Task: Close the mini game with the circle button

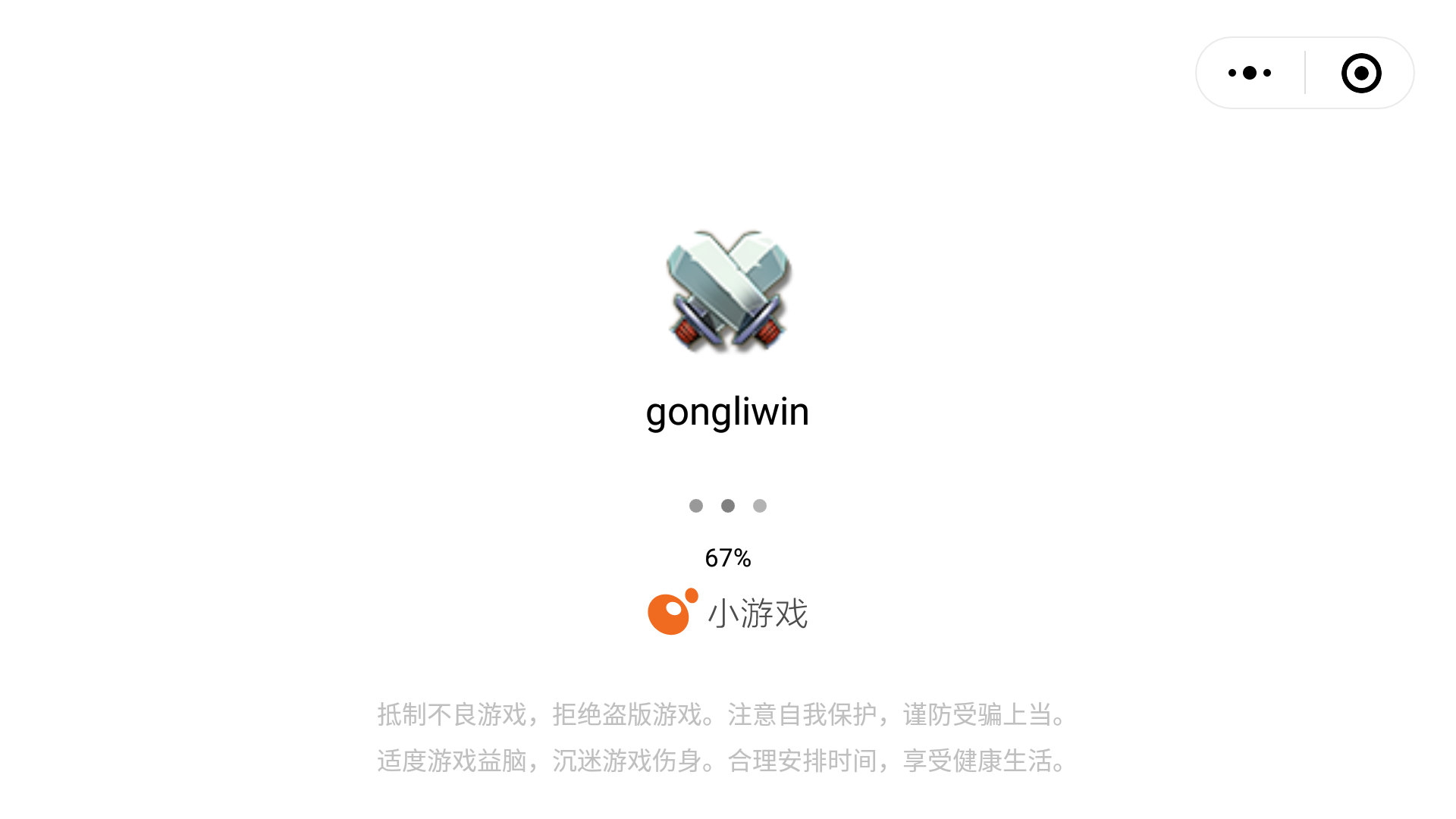Action: click(x=1361, y=73)
